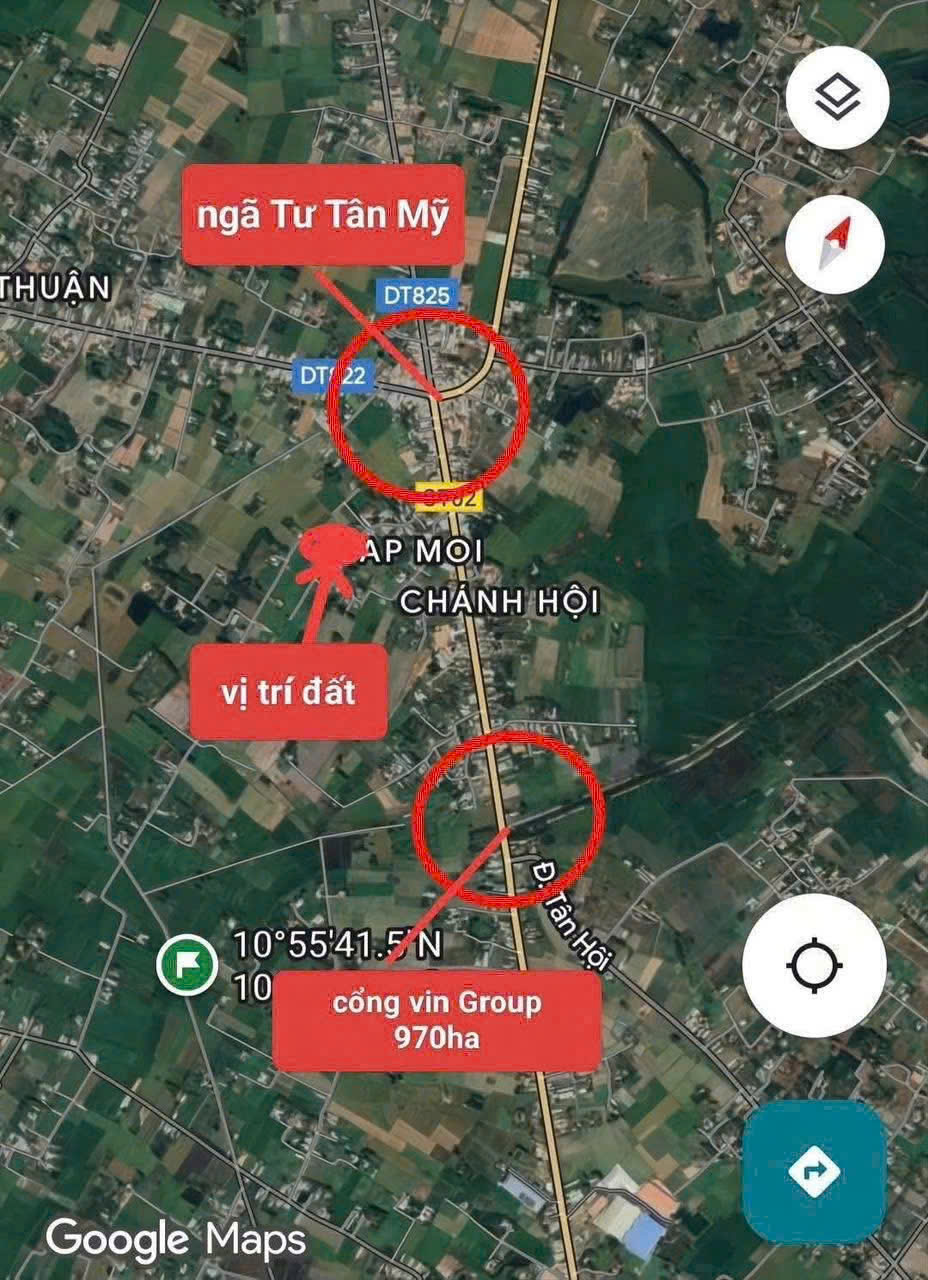Screen dimensions: 928x1280
Task: Start directions with the blue arrow button
Action: tap(814, 1171)
